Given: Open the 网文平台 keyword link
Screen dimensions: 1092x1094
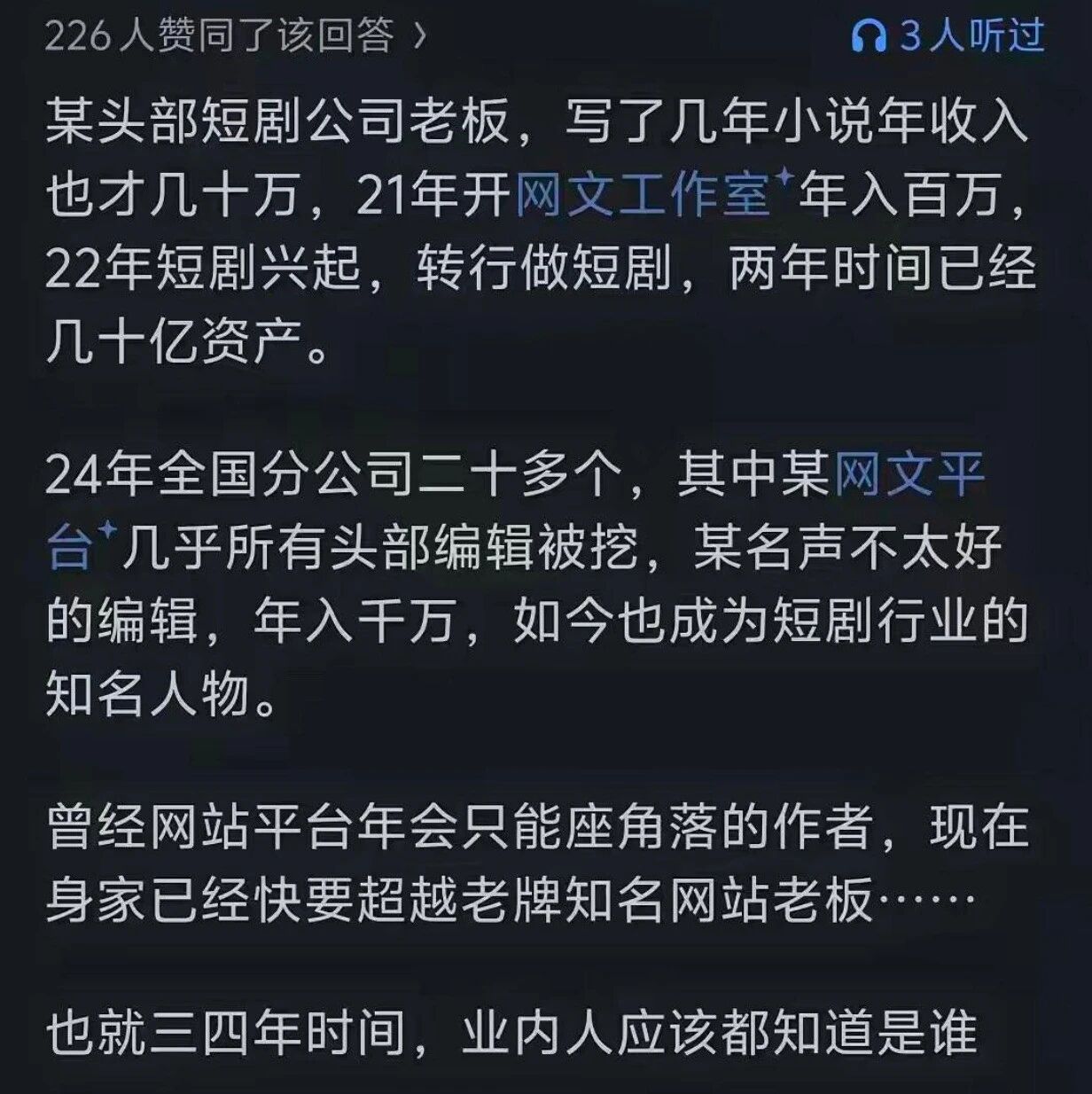Looking at the screenshot, I should point(909,474).
